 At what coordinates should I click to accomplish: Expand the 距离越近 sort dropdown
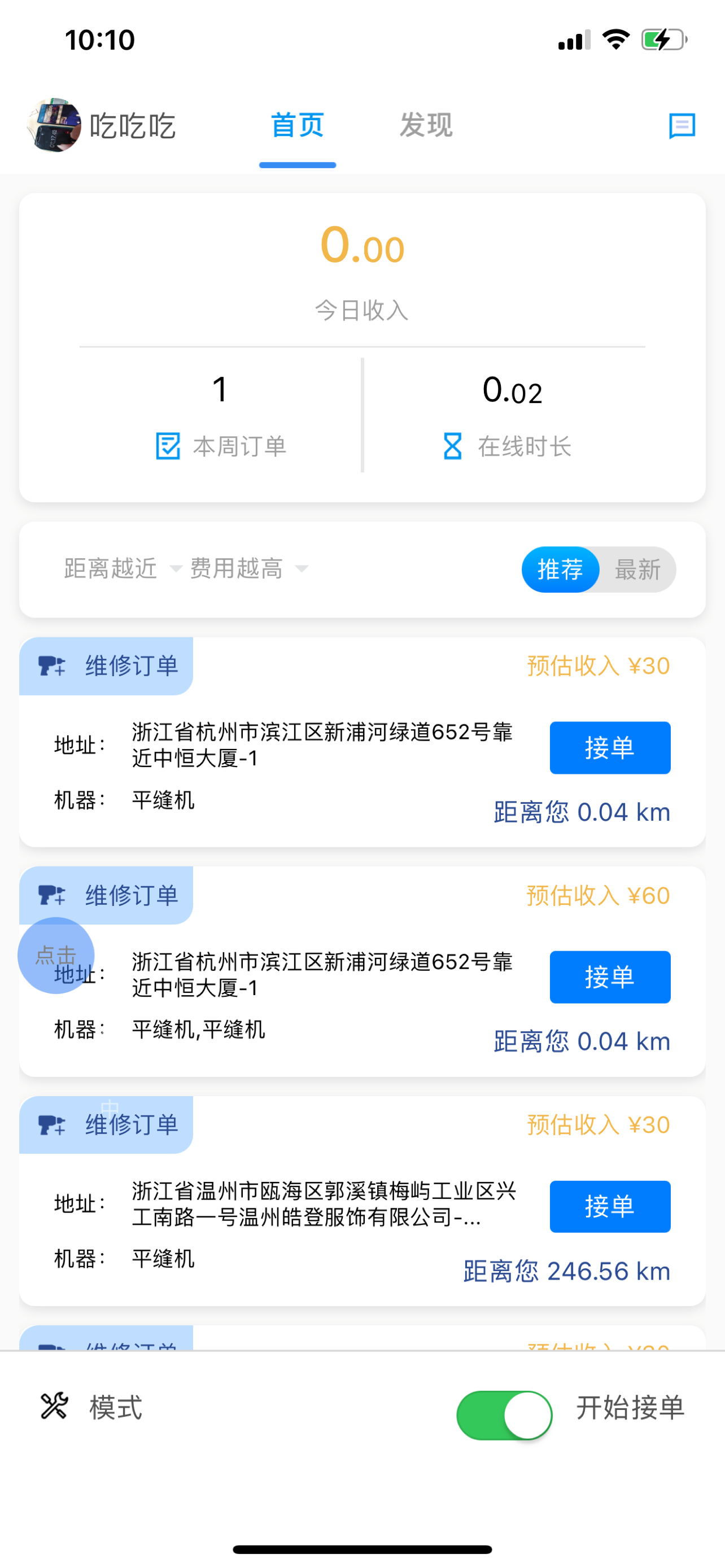coord(122,568)
